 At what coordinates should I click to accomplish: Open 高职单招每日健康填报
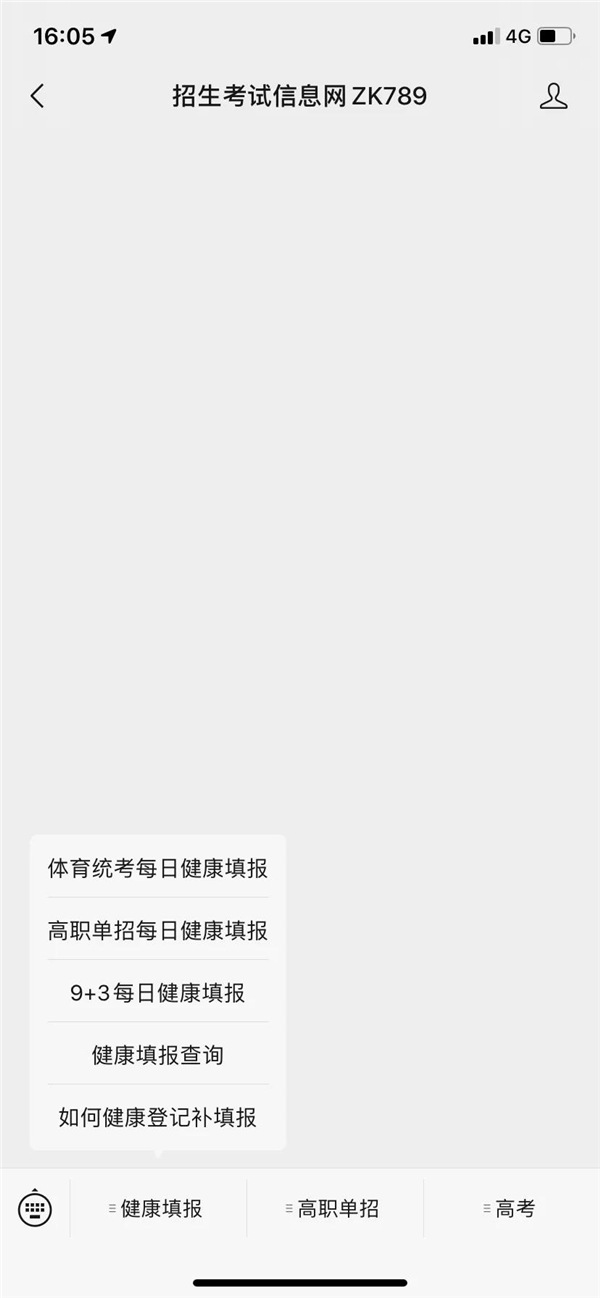pyautogui.click(x=158, y=930)
